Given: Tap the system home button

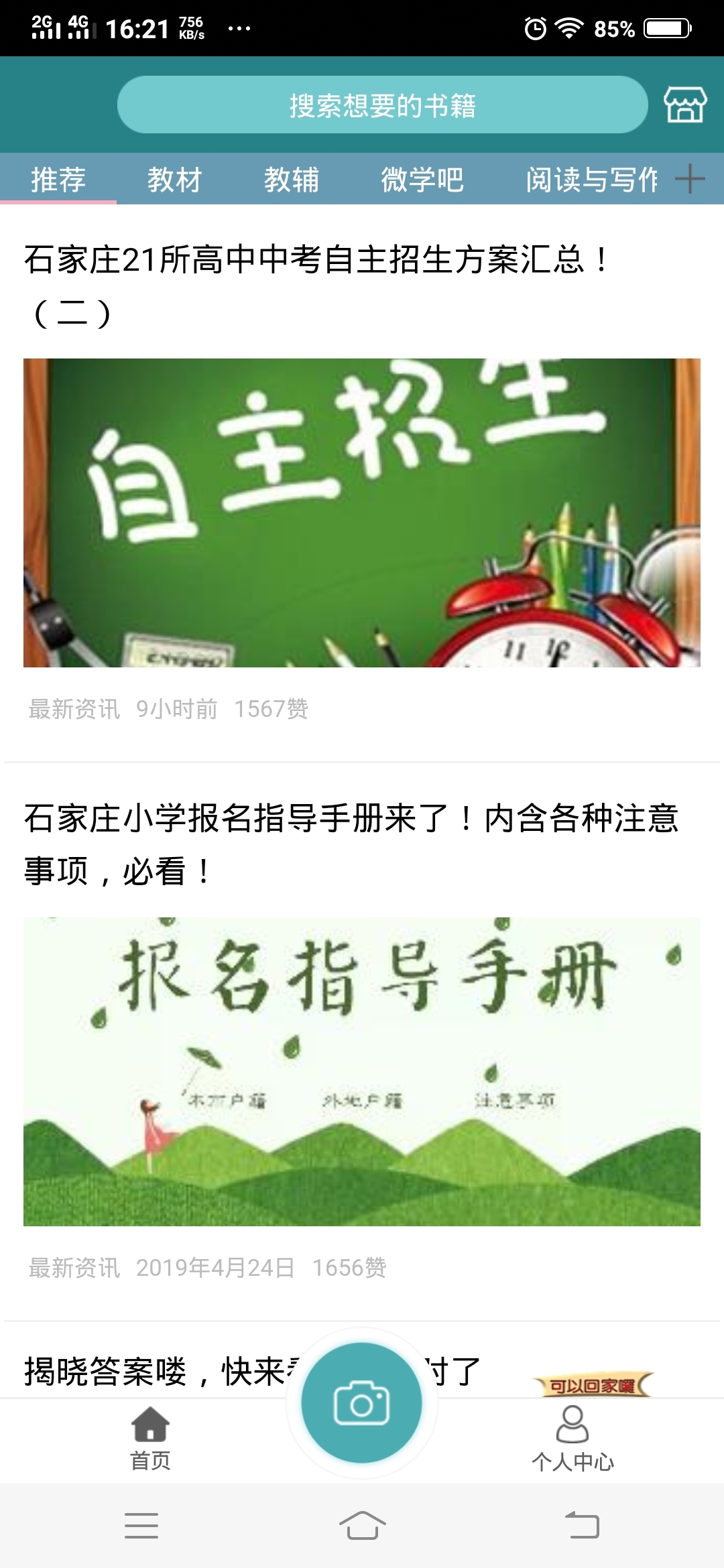Looking at the screenshot, I should (362, 1526).
